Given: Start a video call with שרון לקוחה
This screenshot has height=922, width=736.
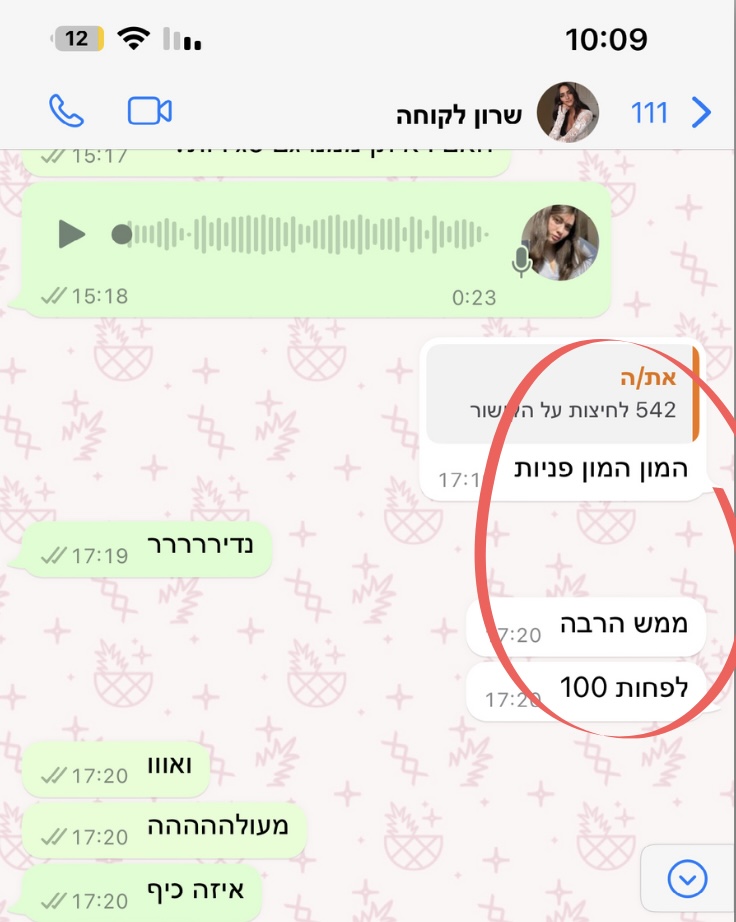Looking at the screenshot, I should (x=150, y=111).
